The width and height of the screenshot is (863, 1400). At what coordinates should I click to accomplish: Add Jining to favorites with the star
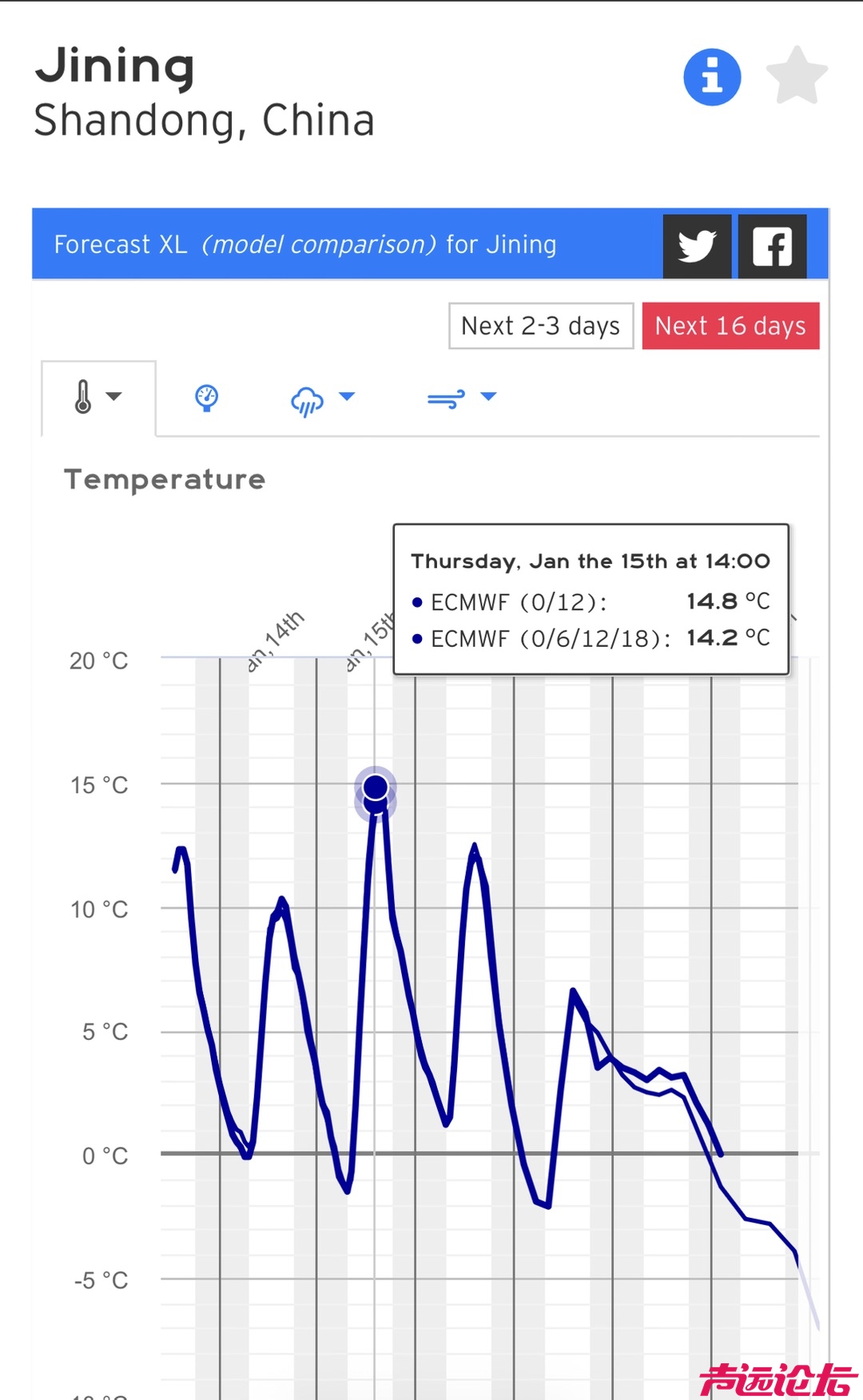[x=796, y=76]
